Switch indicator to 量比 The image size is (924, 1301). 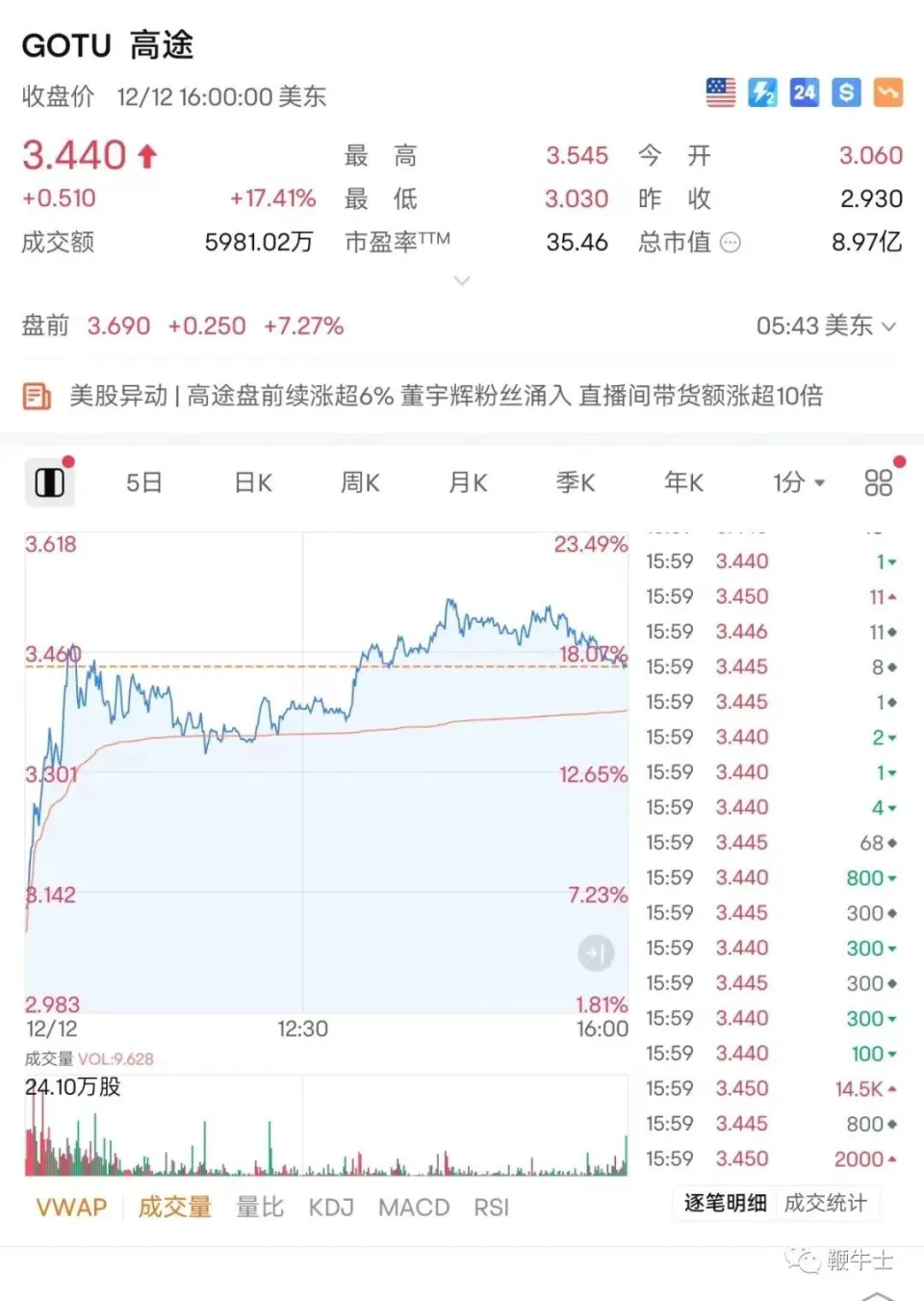(260, 1208)
